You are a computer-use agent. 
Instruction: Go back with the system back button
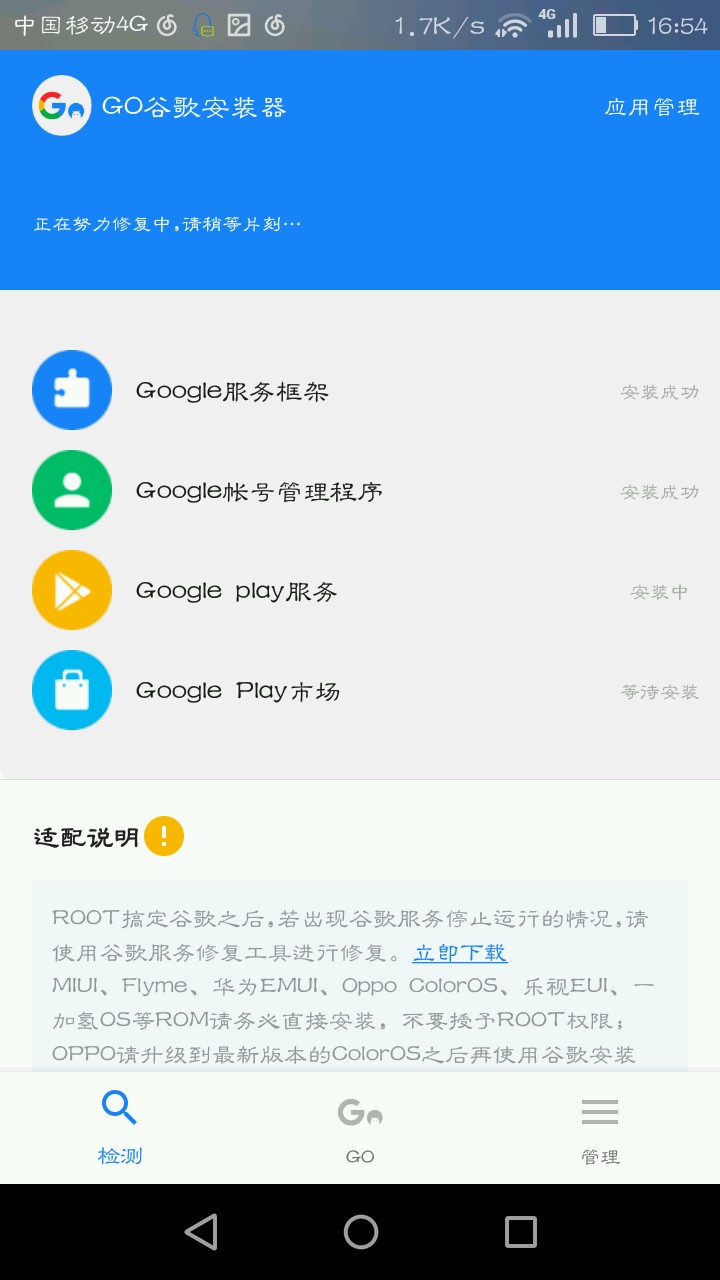tap(201, 1232)
